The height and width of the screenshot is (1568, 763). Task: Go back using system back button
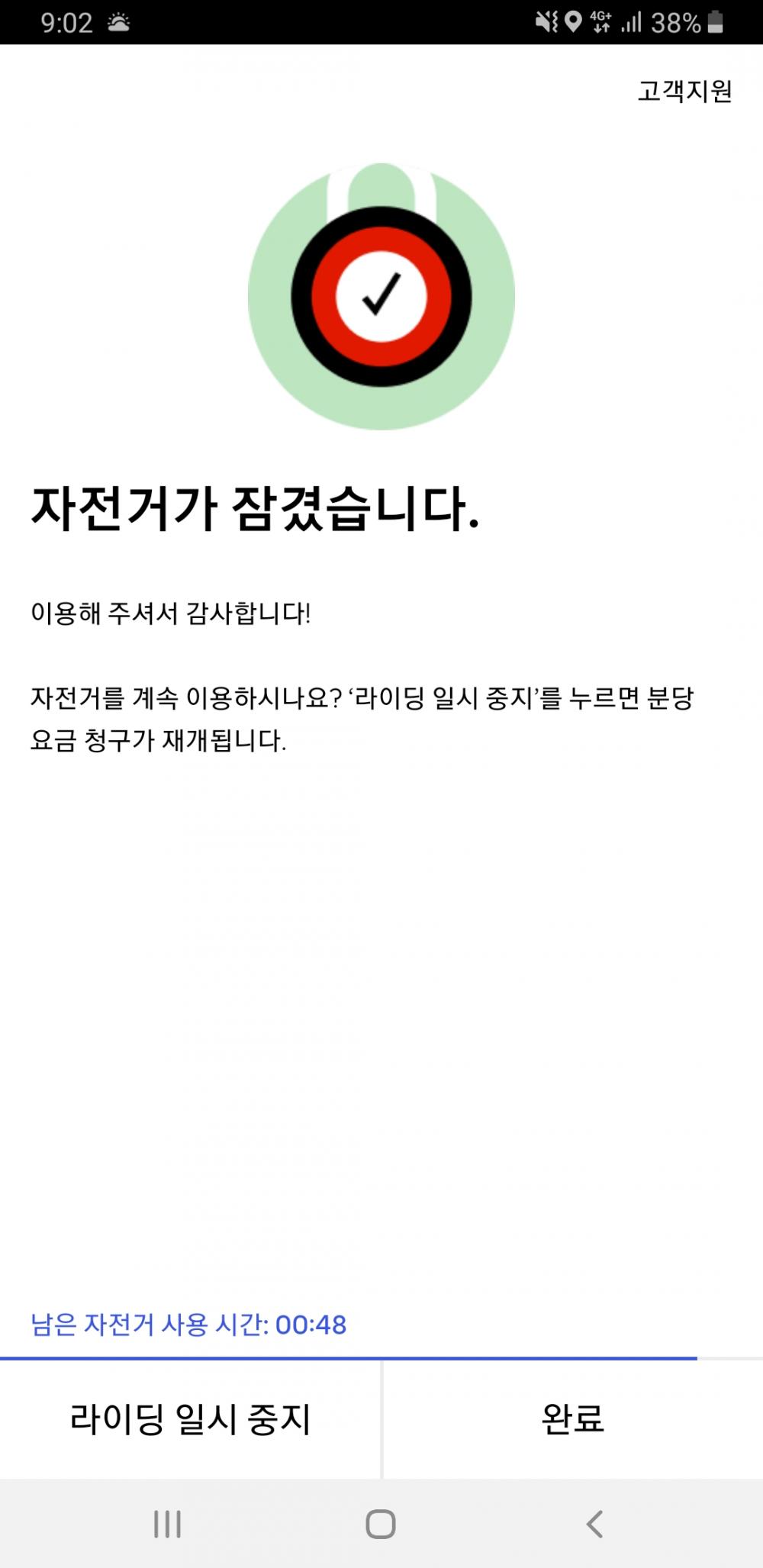click(594, 1524)
